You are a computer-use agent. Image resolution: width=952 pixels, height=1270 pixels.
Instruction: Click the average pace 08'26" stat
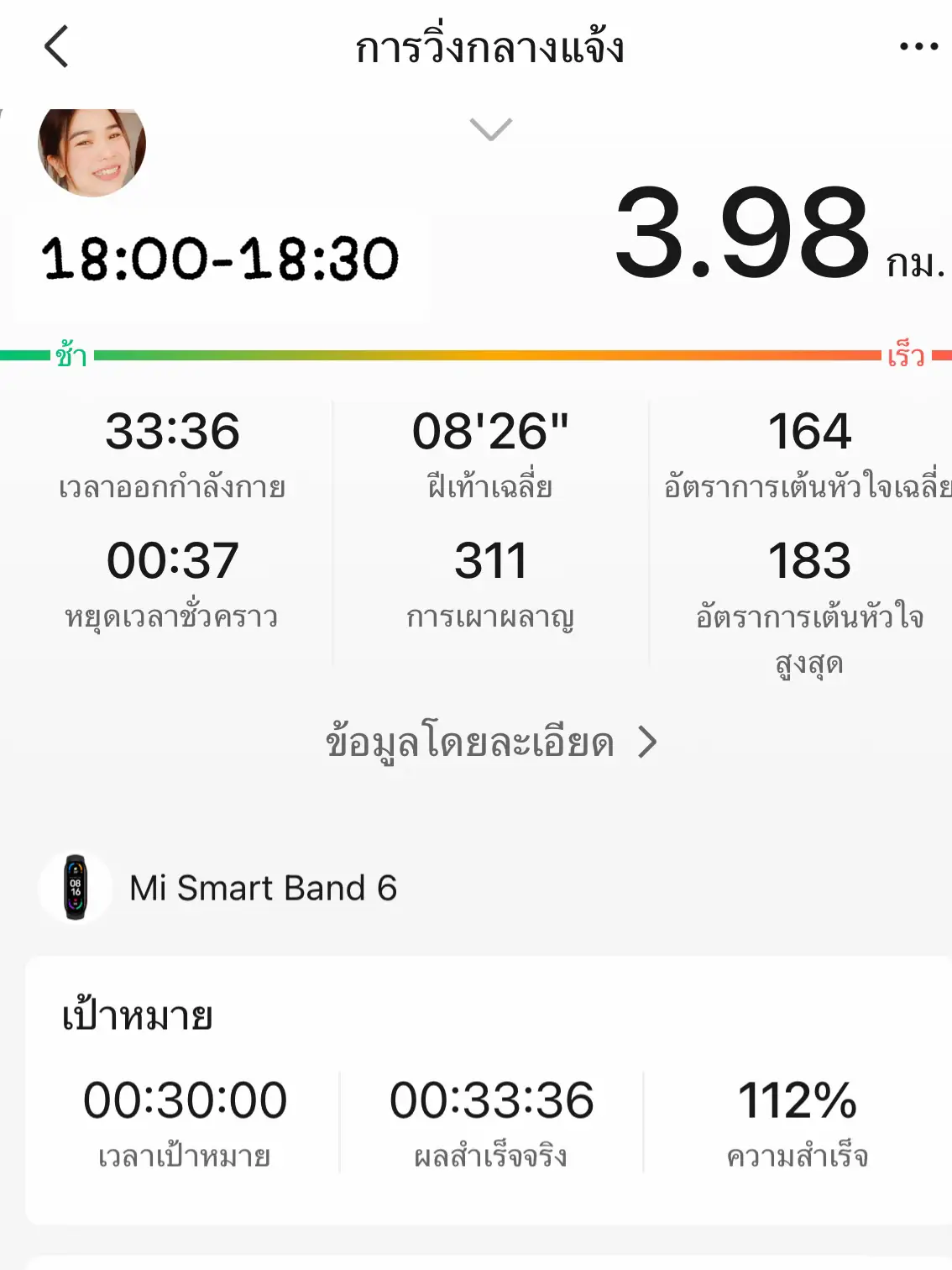(491, 433)
